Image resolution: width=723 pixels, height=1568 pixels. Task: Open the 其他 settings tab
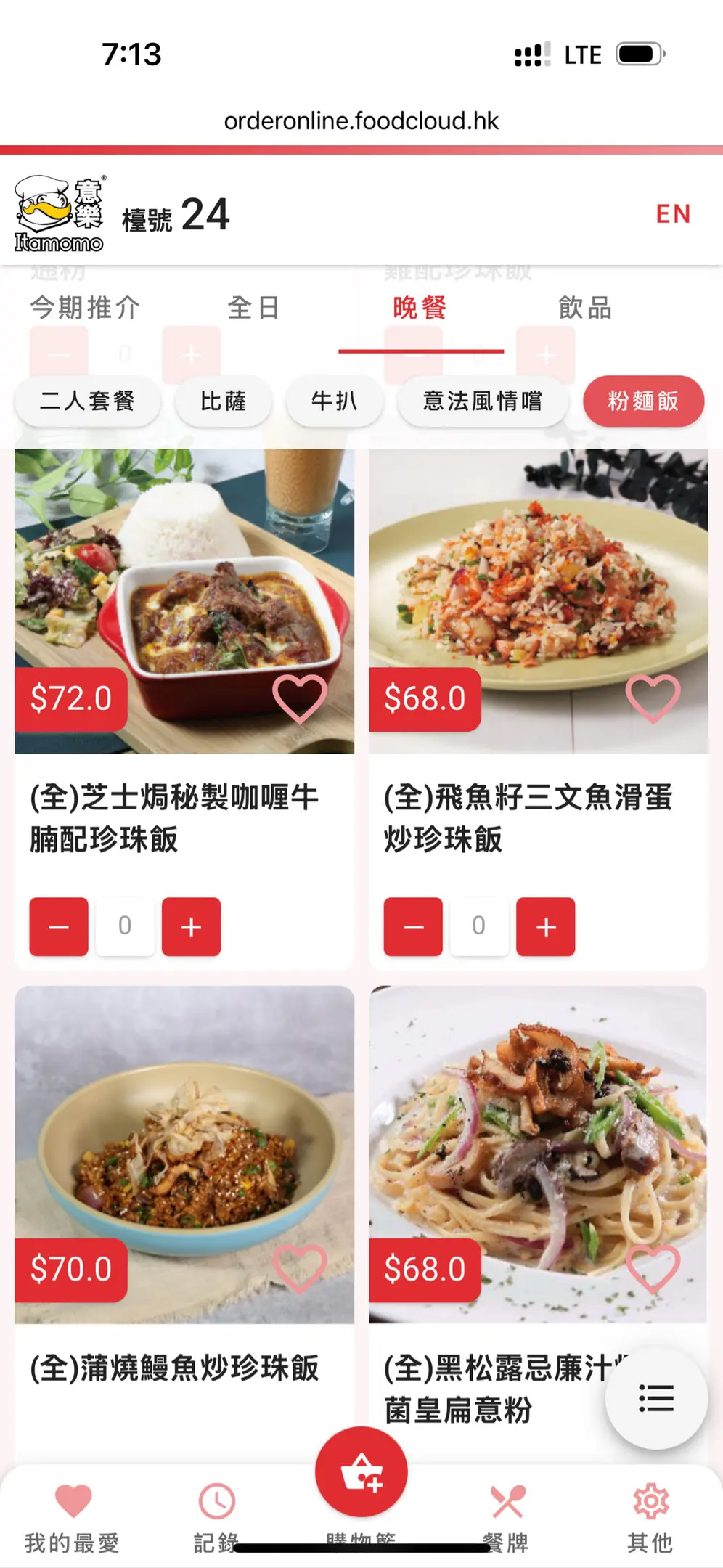click(650, 1517)
